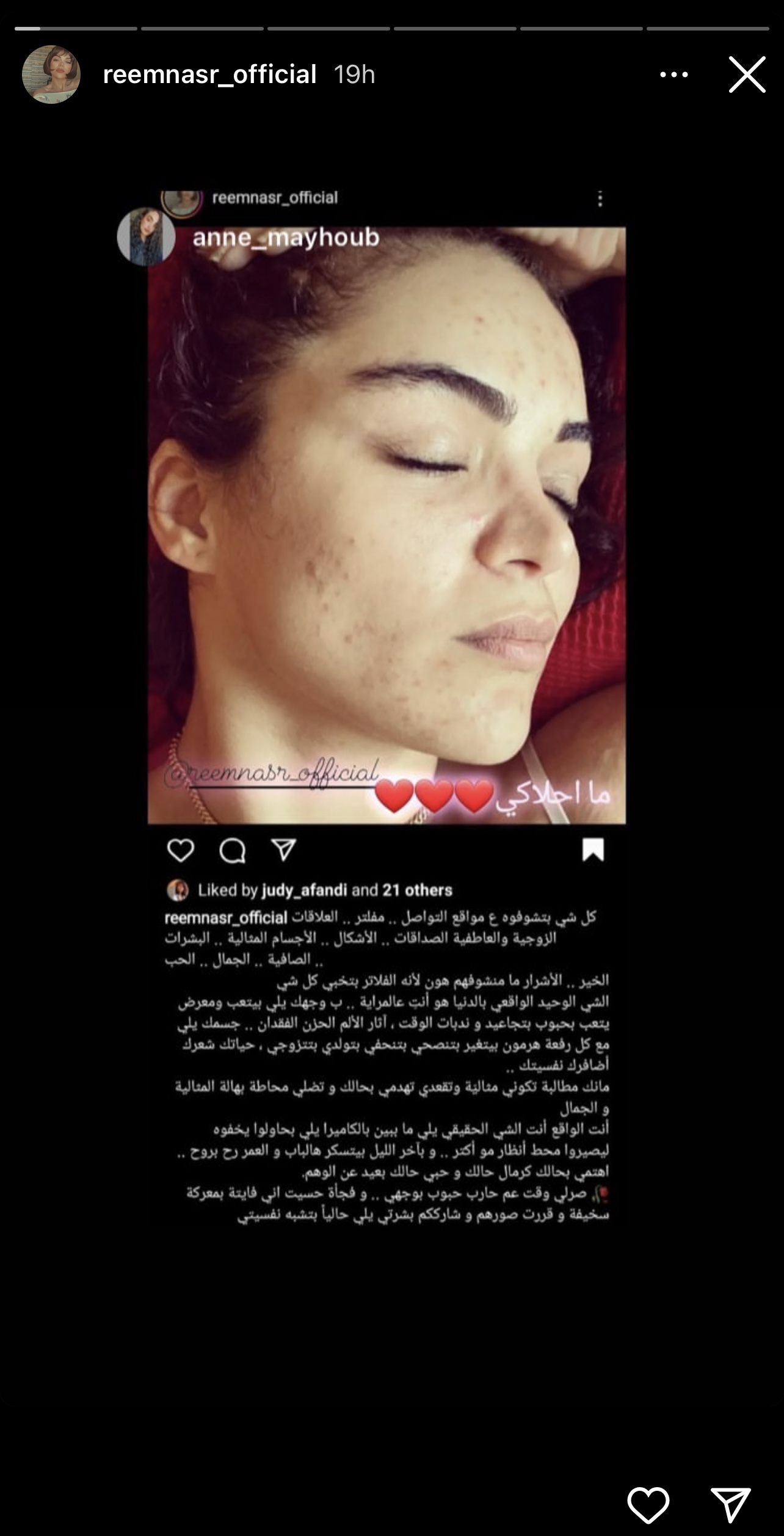Share the story via the paper plane
Screen dimensions: 784x1536
(x=730, y=1504)
